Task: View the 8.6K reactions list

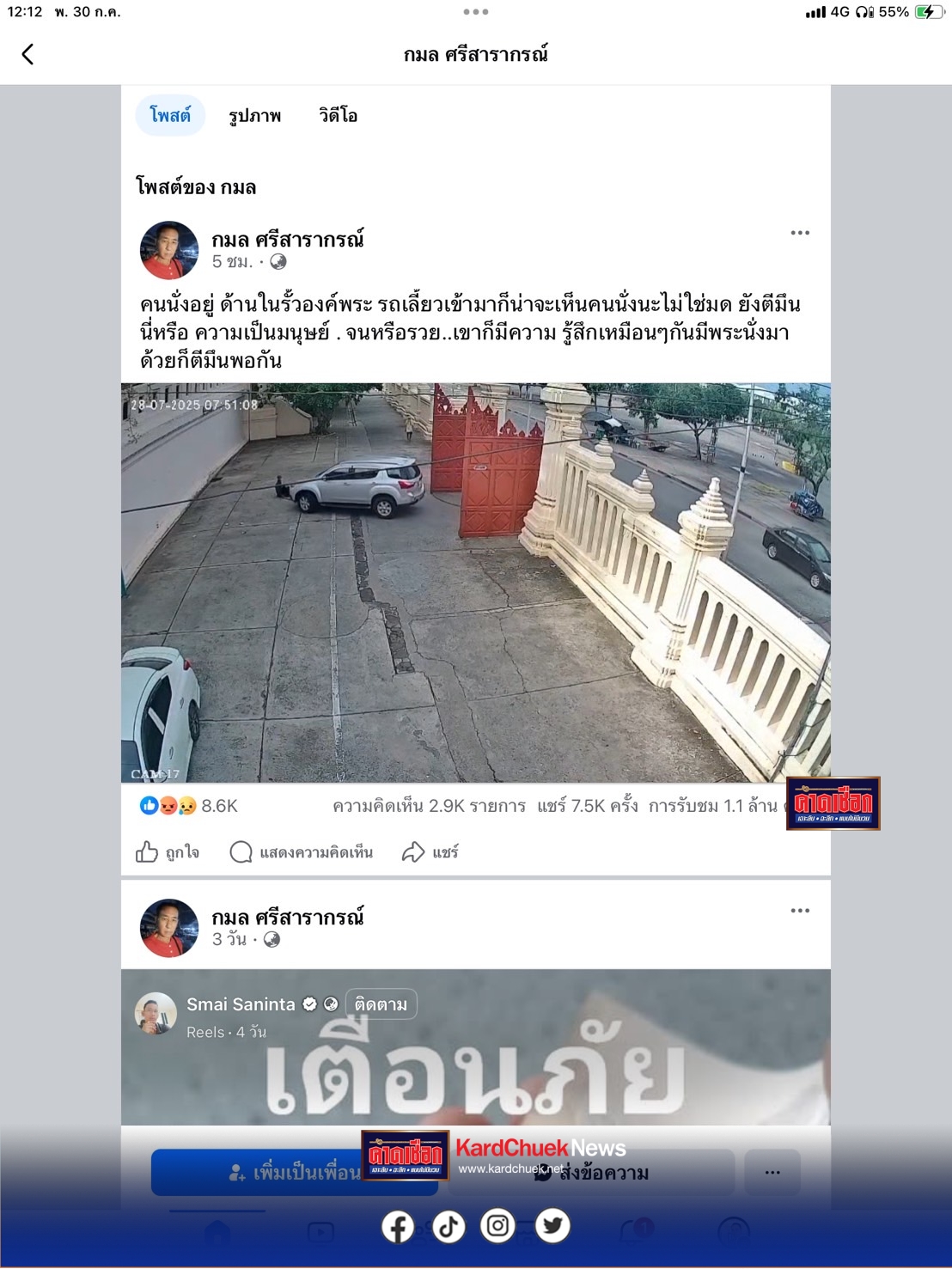Action: click(x=190, y=806)
